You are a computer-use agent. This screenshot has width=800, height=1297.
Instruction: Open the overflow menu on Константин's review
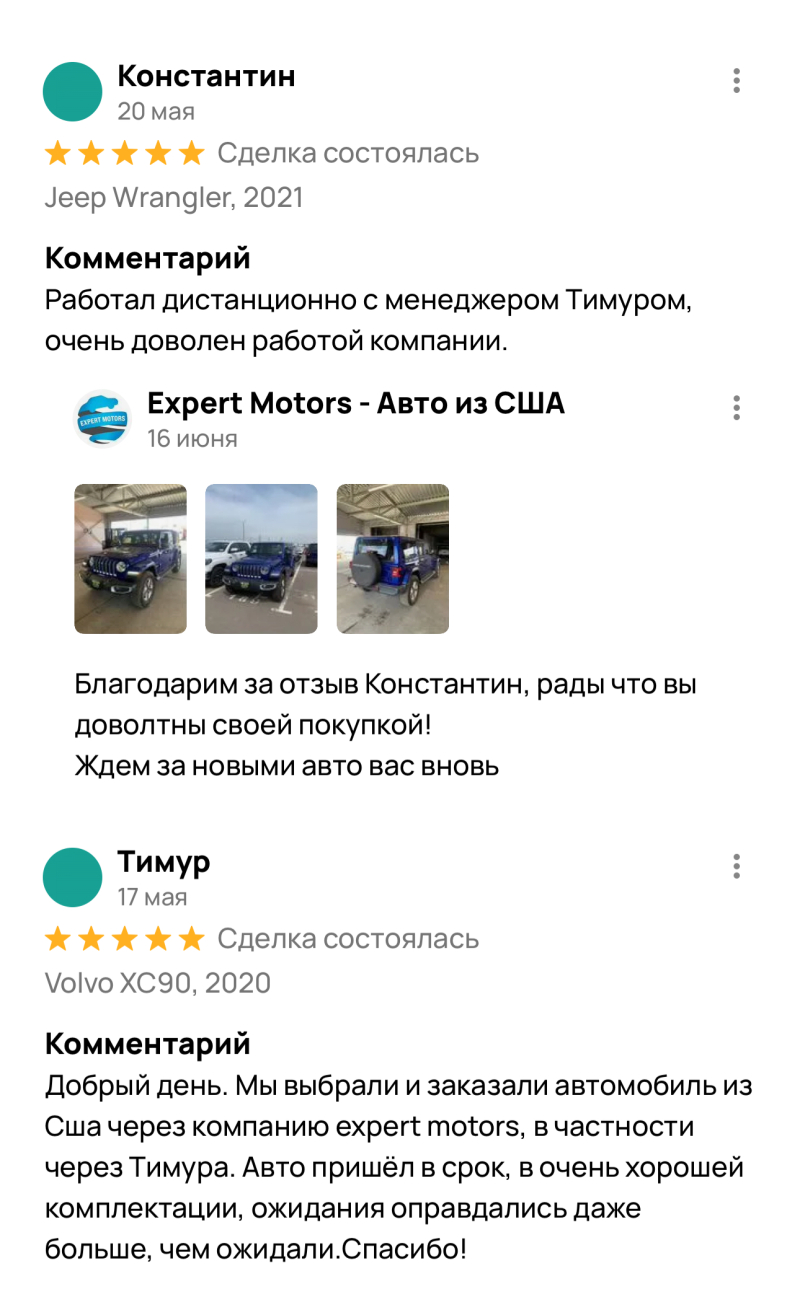tap(736, 81)
